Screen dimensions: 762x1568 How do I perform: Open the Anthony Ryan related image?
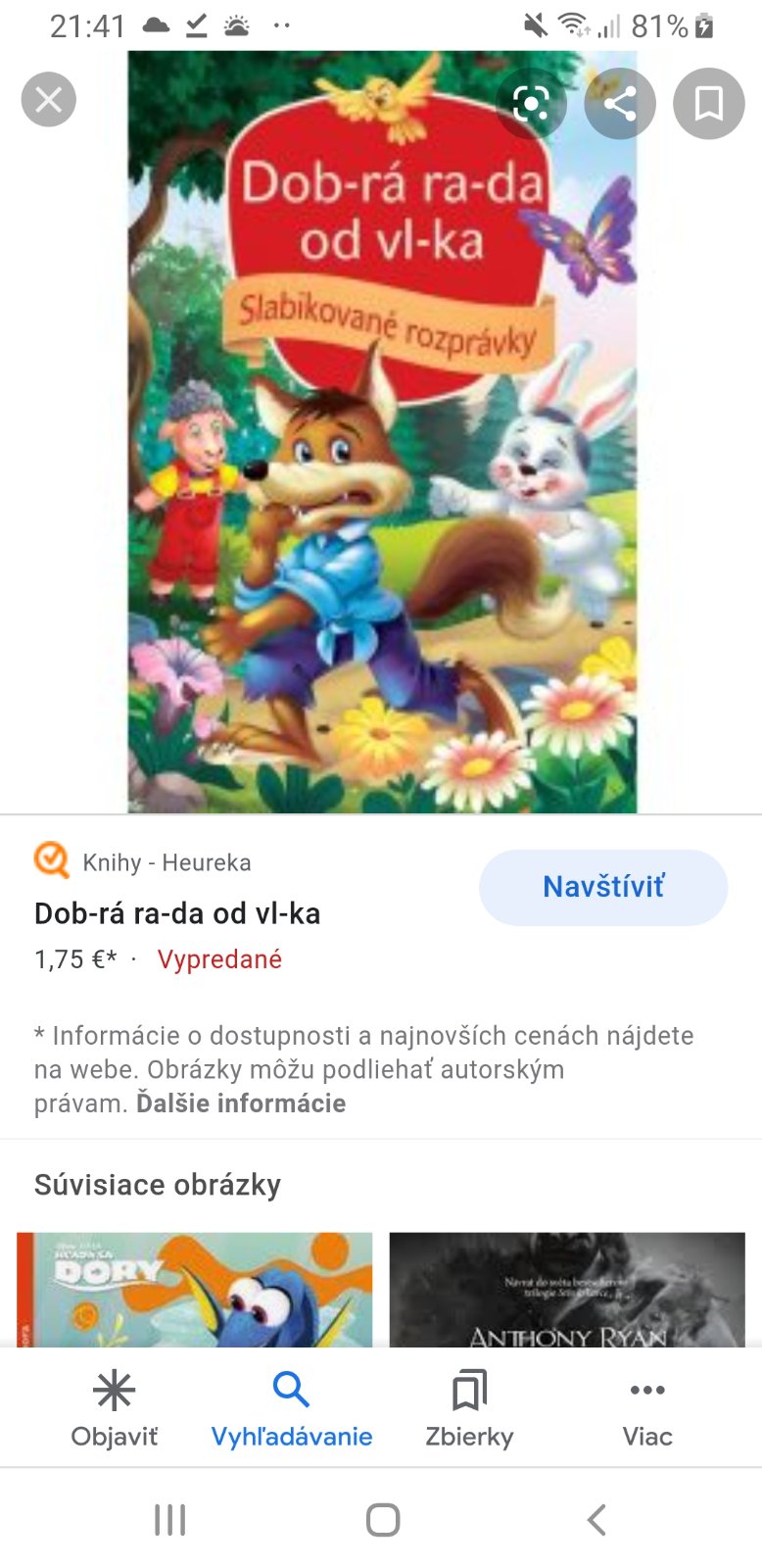pyautogui.click(x=567, y=1289)
